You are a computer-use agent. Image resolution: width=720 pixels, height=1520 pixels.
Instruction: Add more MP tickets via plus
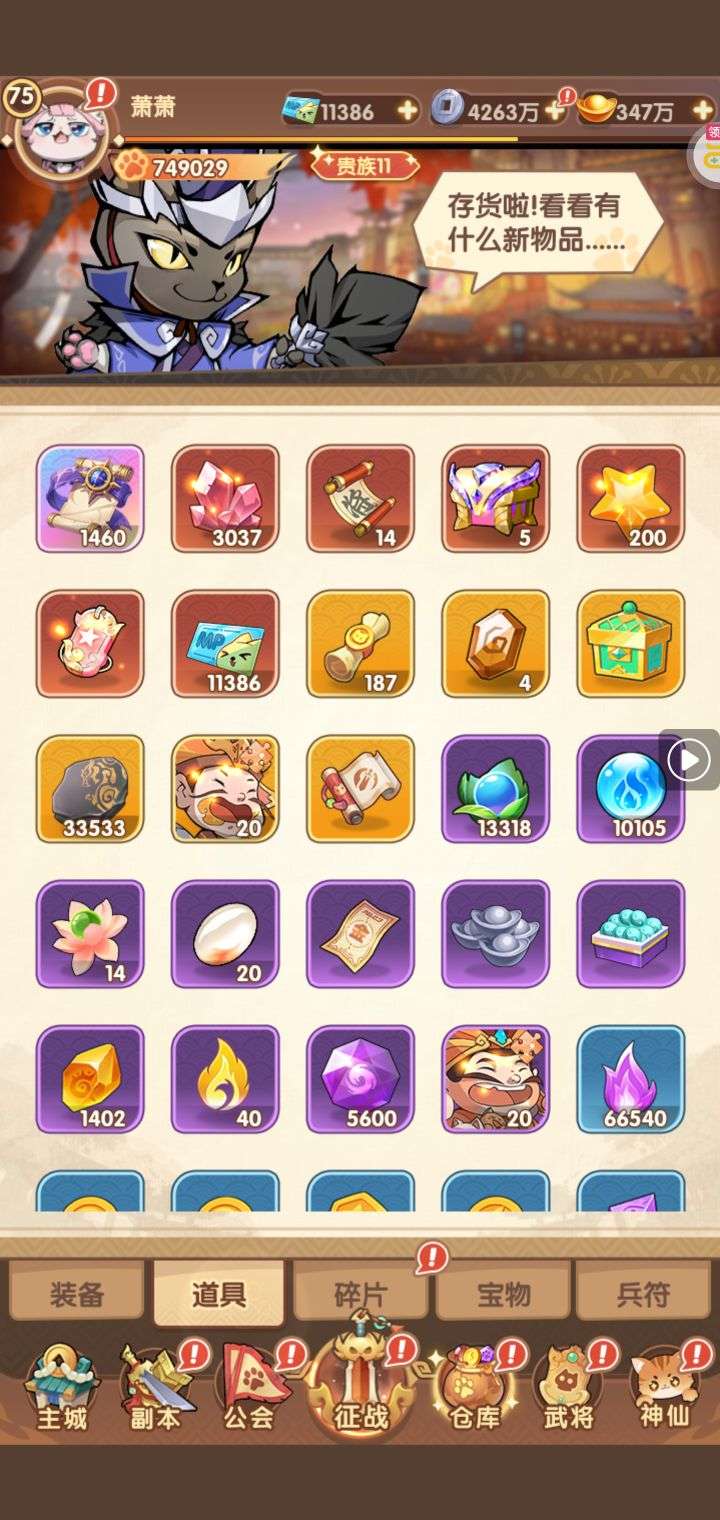click(x=407, y=111)
